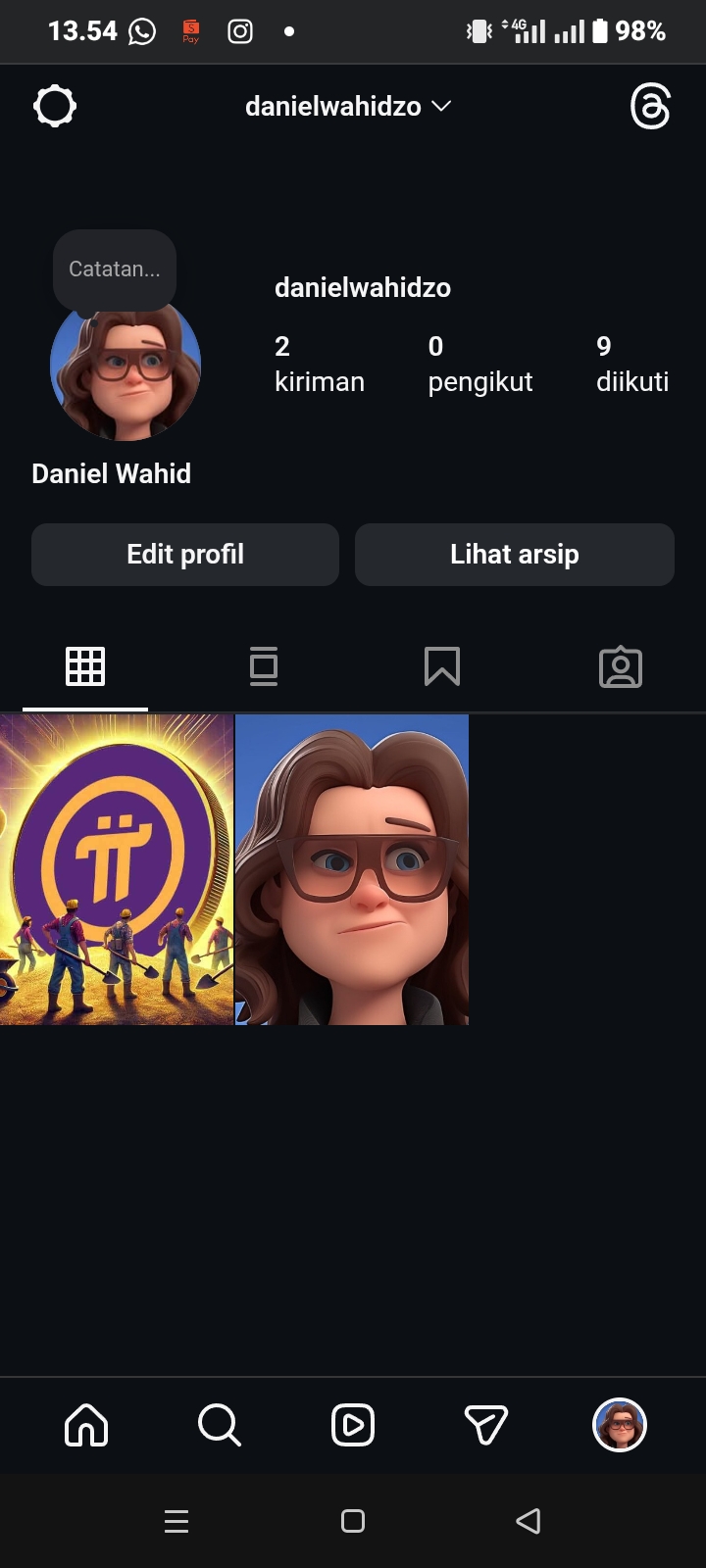Screen dimensions: 706x1568
Task: View the diikuti following list
Action: pyautogui.click(x=631, y=364)
